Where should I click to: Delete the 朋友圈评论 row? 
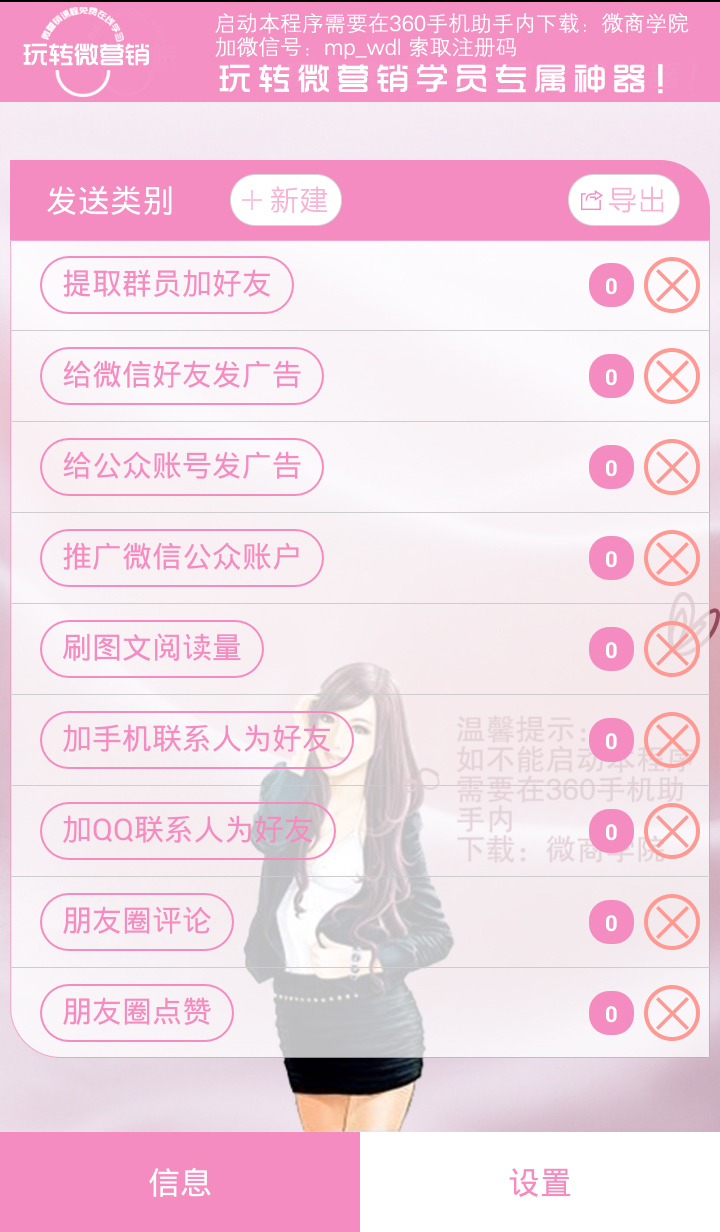[671, 923]
